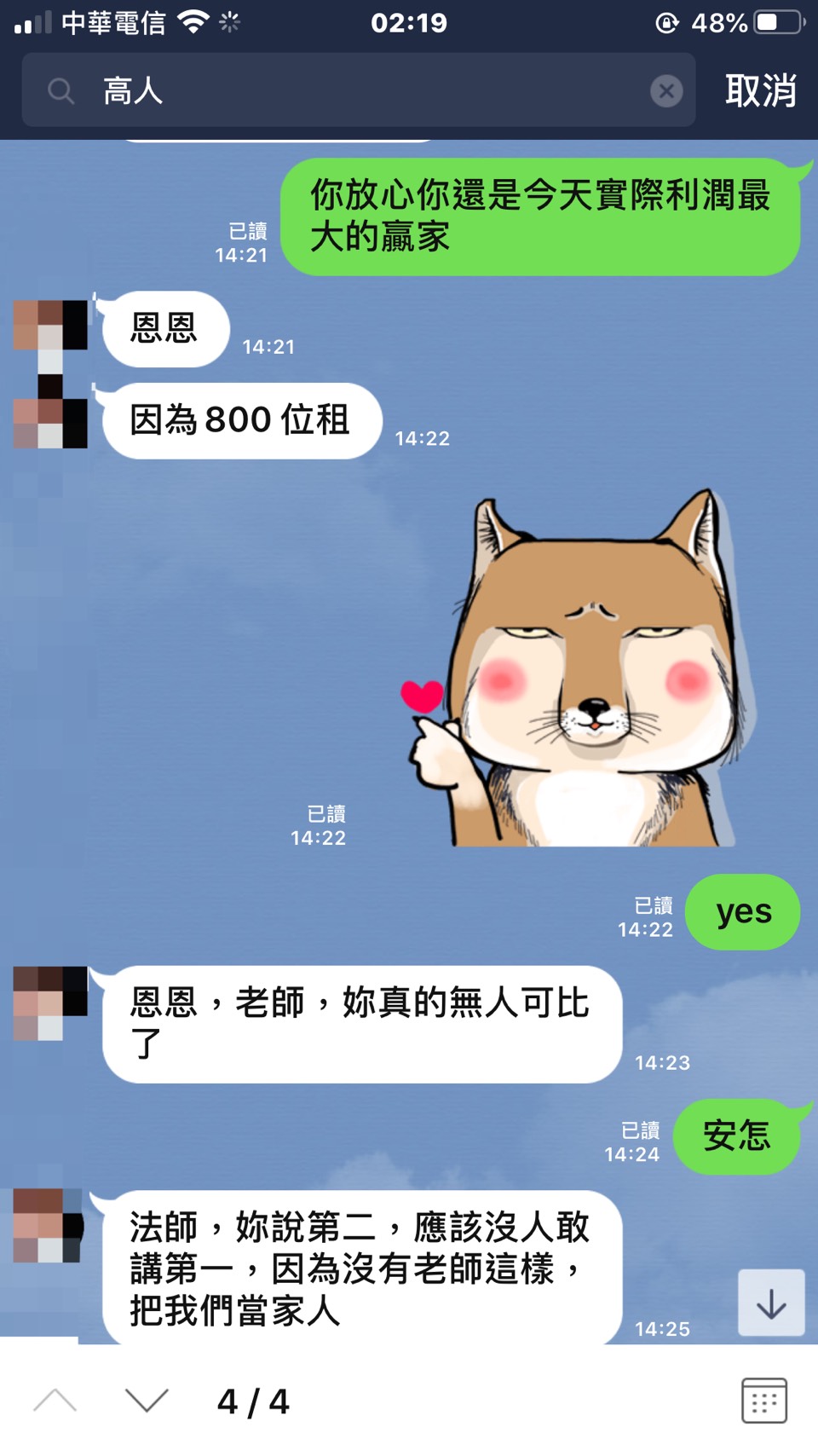818x1456 pixels.
Task: Jump to the next search result
Action: (147, 1401)
